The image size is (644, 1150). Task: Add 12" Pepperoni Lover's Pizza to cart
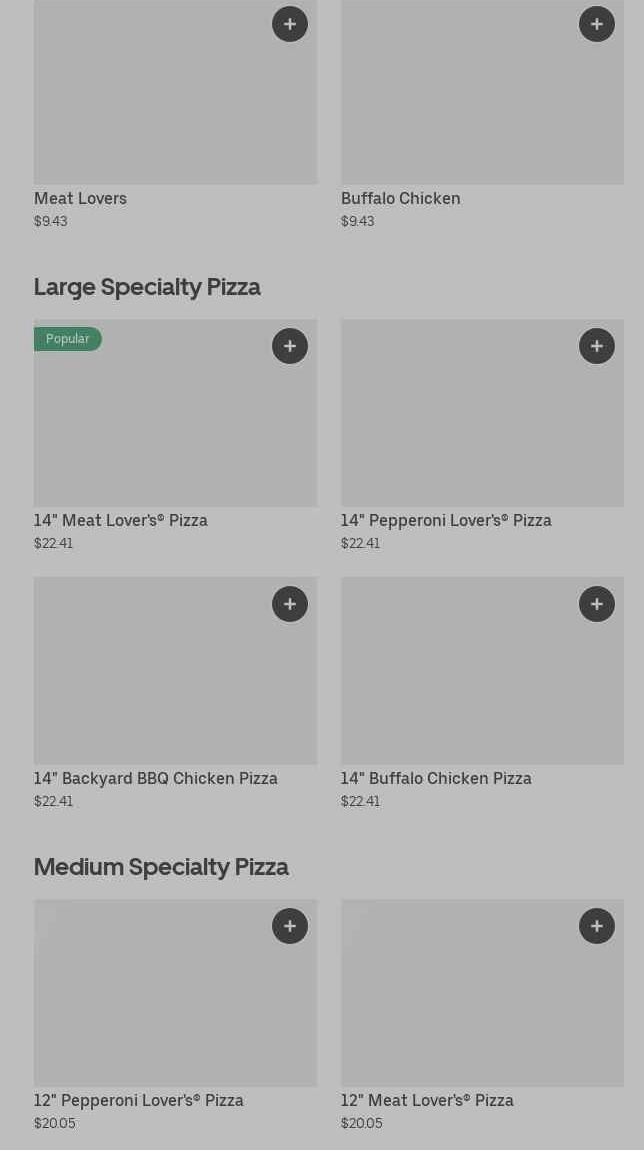(x=290, y=926)
